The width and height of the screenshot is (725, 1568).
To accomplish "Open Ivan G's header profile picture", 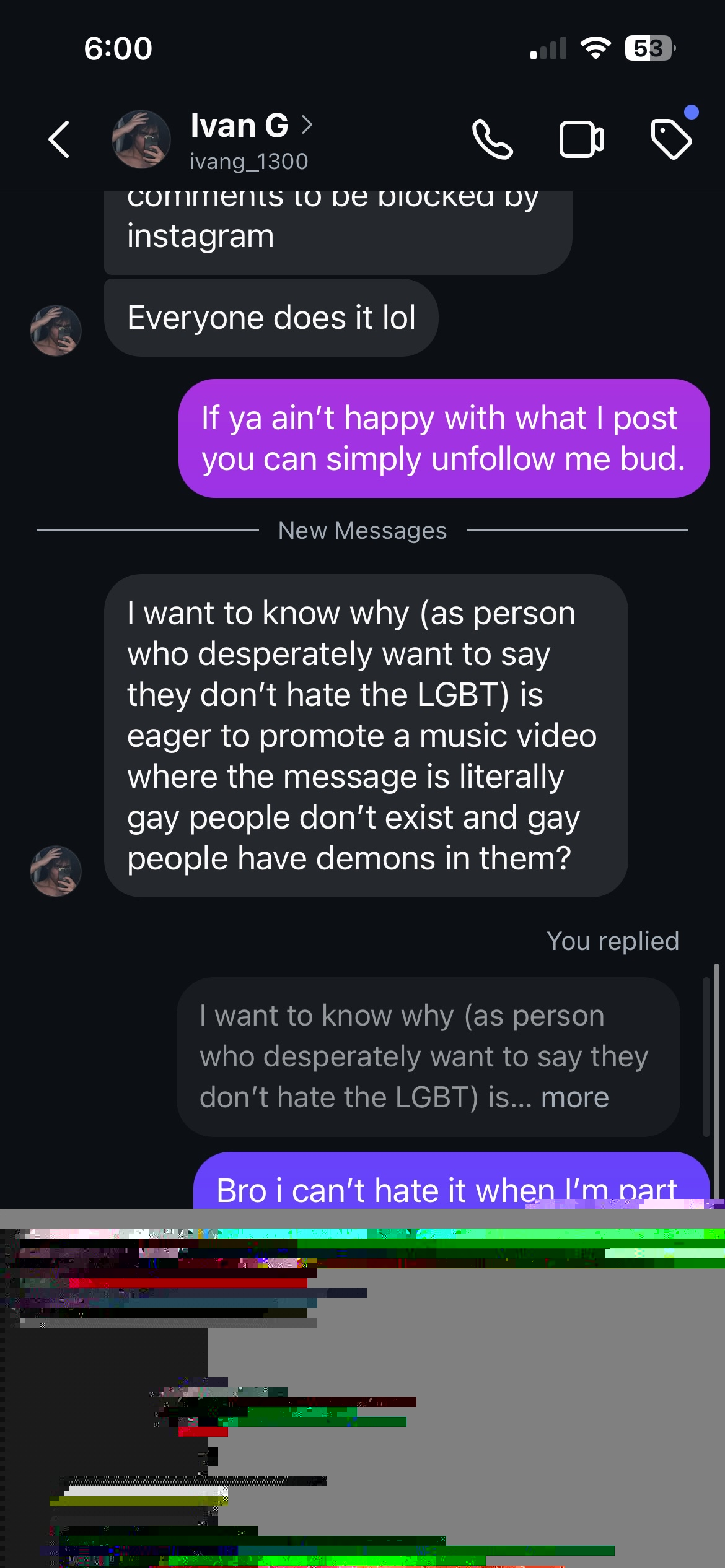I will pyautogui.click(x=141, y=139).
